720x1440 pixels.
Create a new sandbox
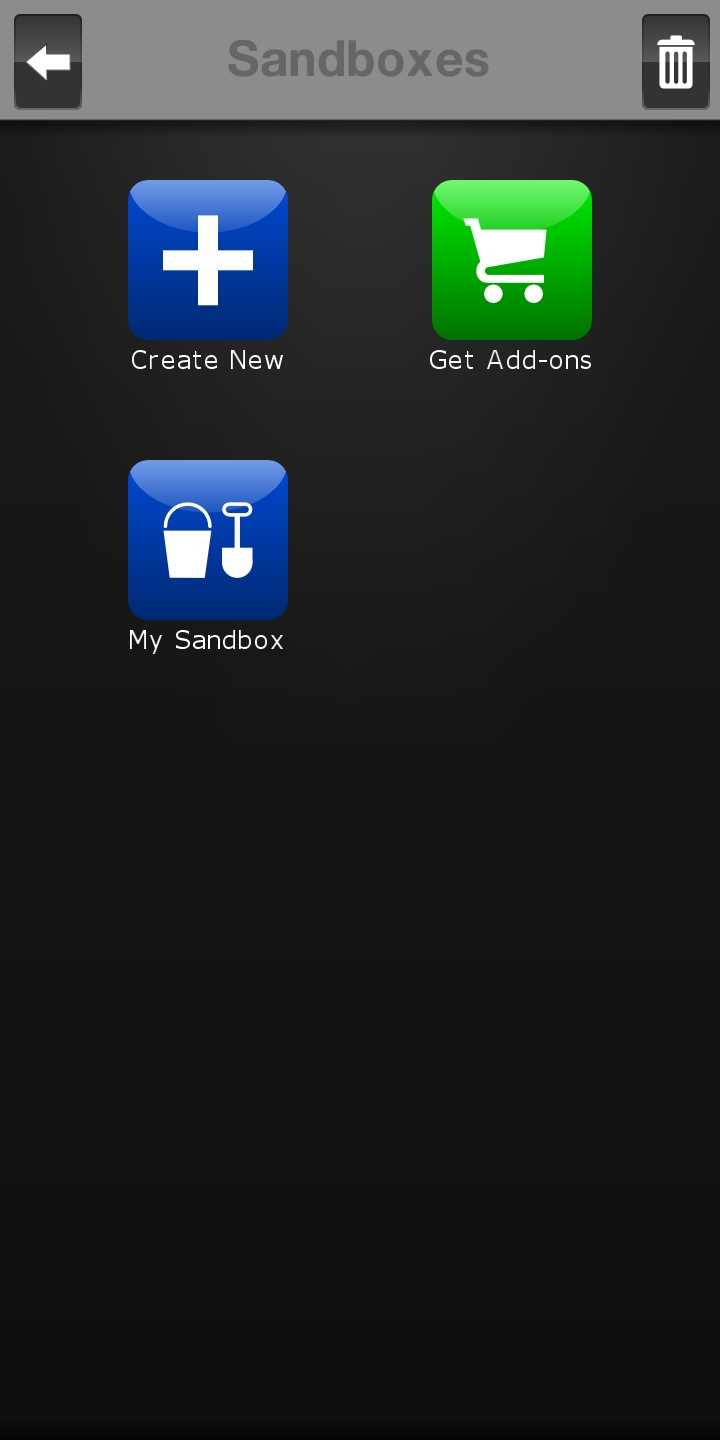pyautogui.click(x=208, y=260)
